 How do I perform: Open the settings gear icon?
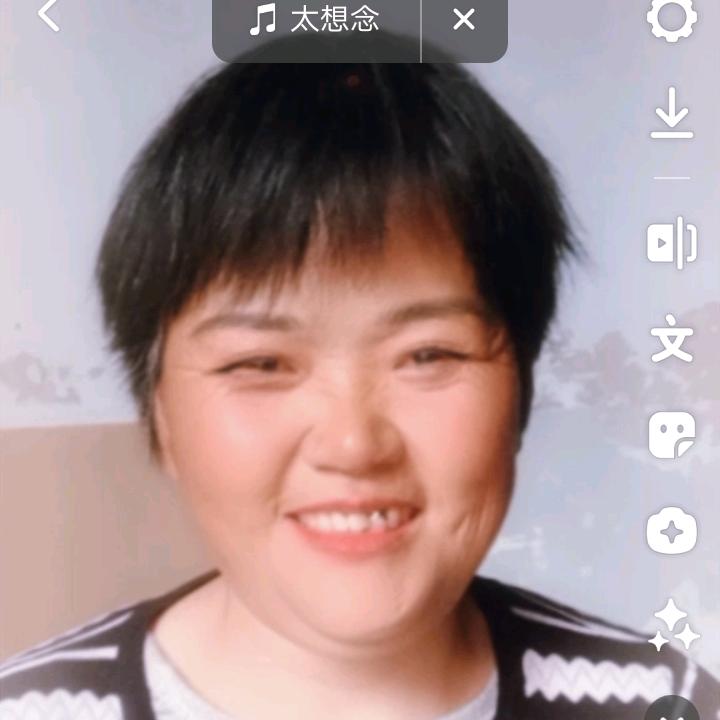pos(672,17)
